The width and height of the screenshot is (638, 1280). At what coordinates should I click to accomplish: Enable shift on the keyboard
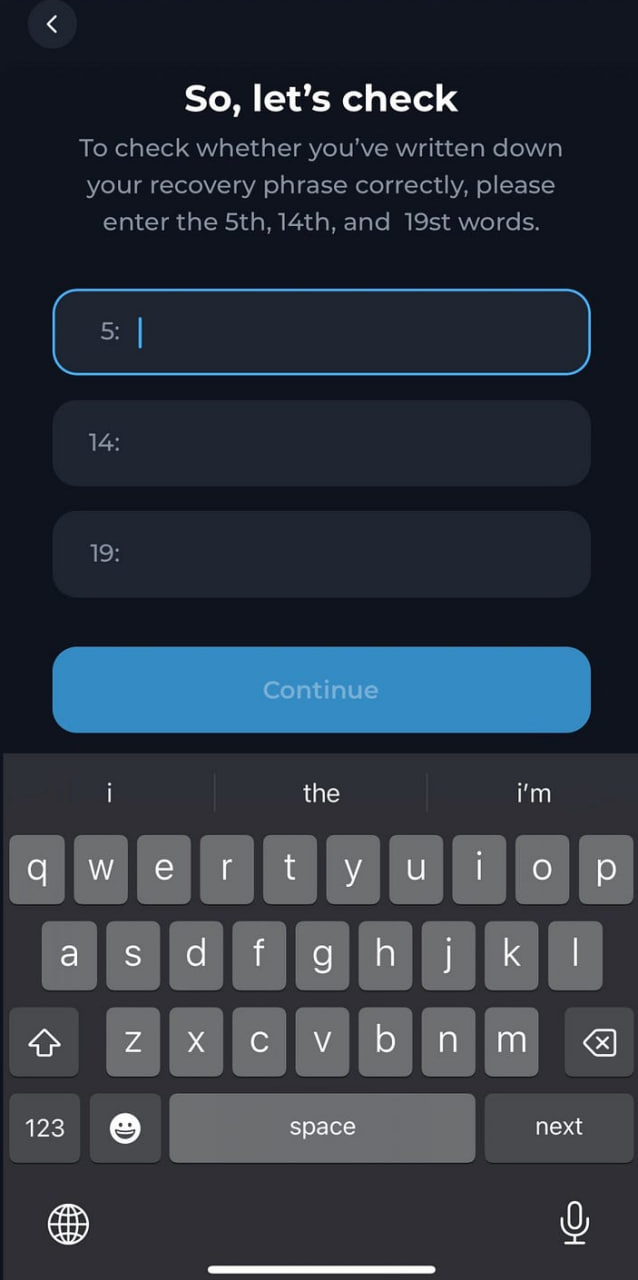(44, 1042)
